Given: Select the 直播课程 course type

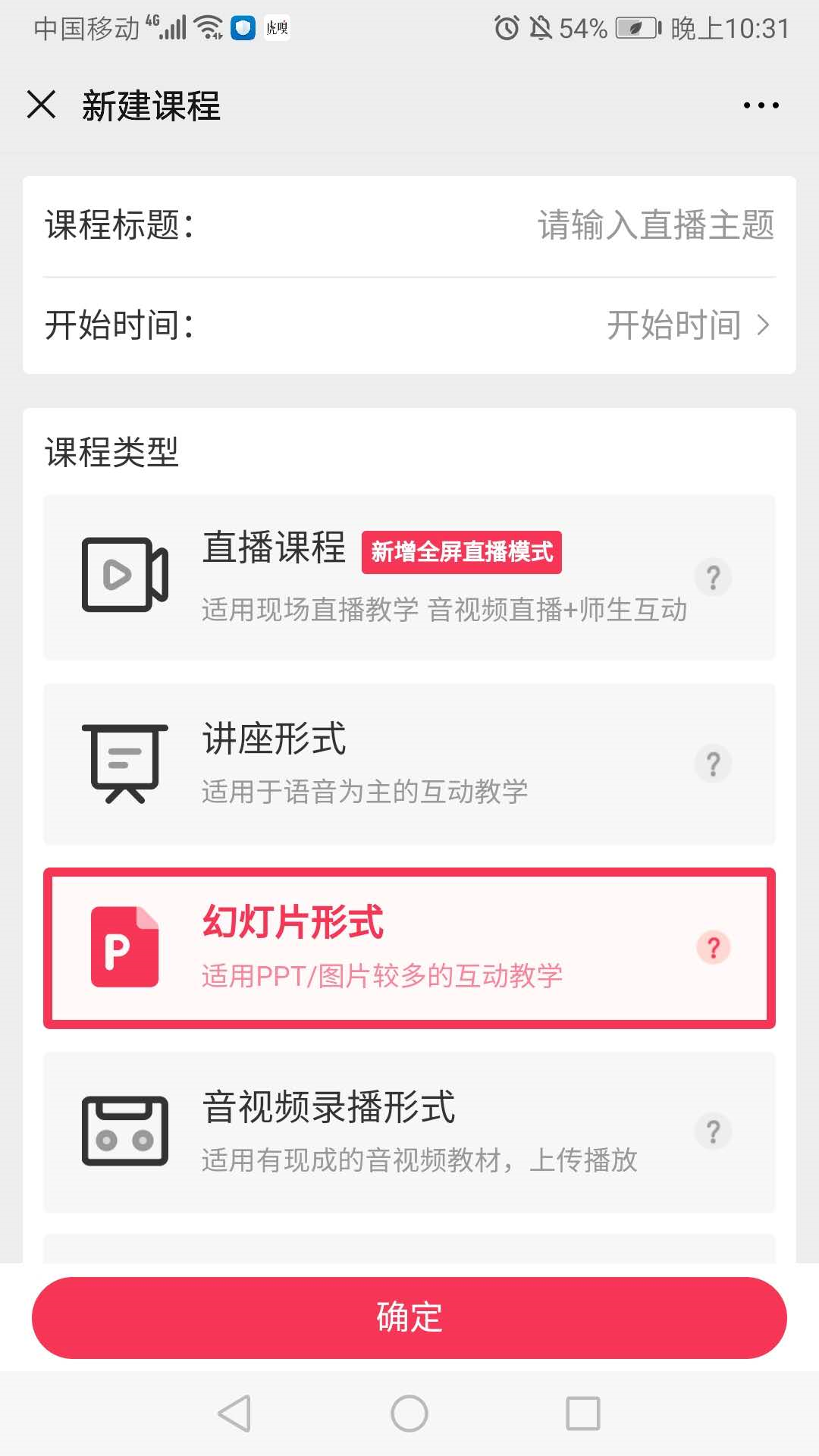Looking at the screenshot, I should pos(379,576).
